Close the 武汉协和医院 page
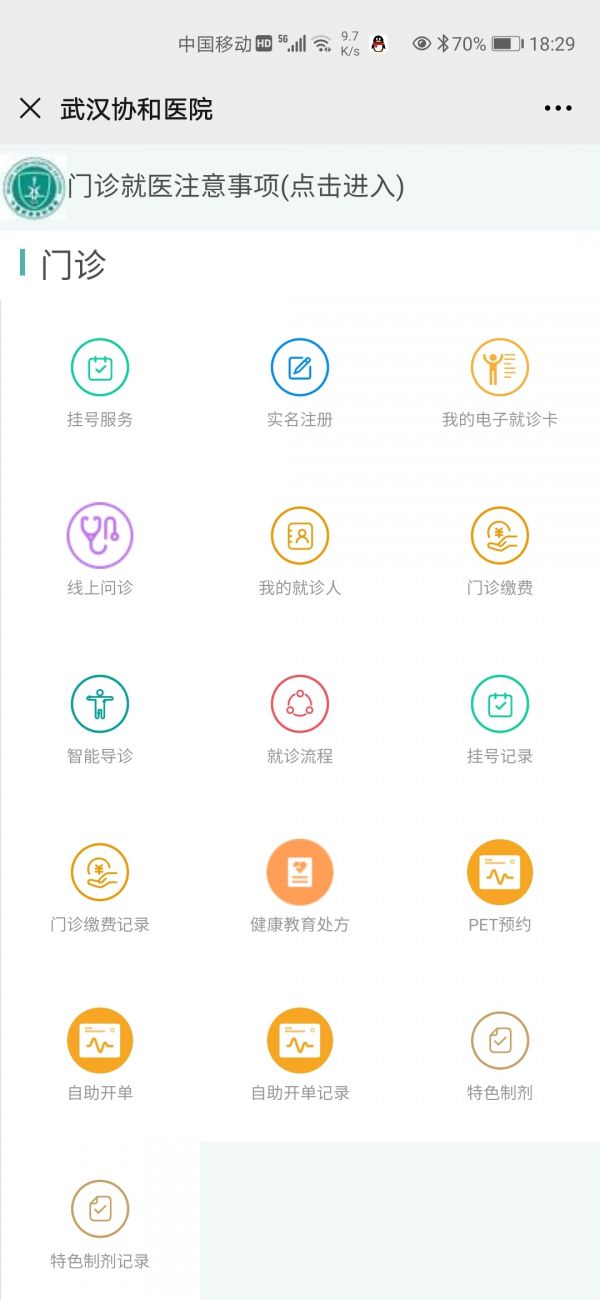 pos(30,109)
